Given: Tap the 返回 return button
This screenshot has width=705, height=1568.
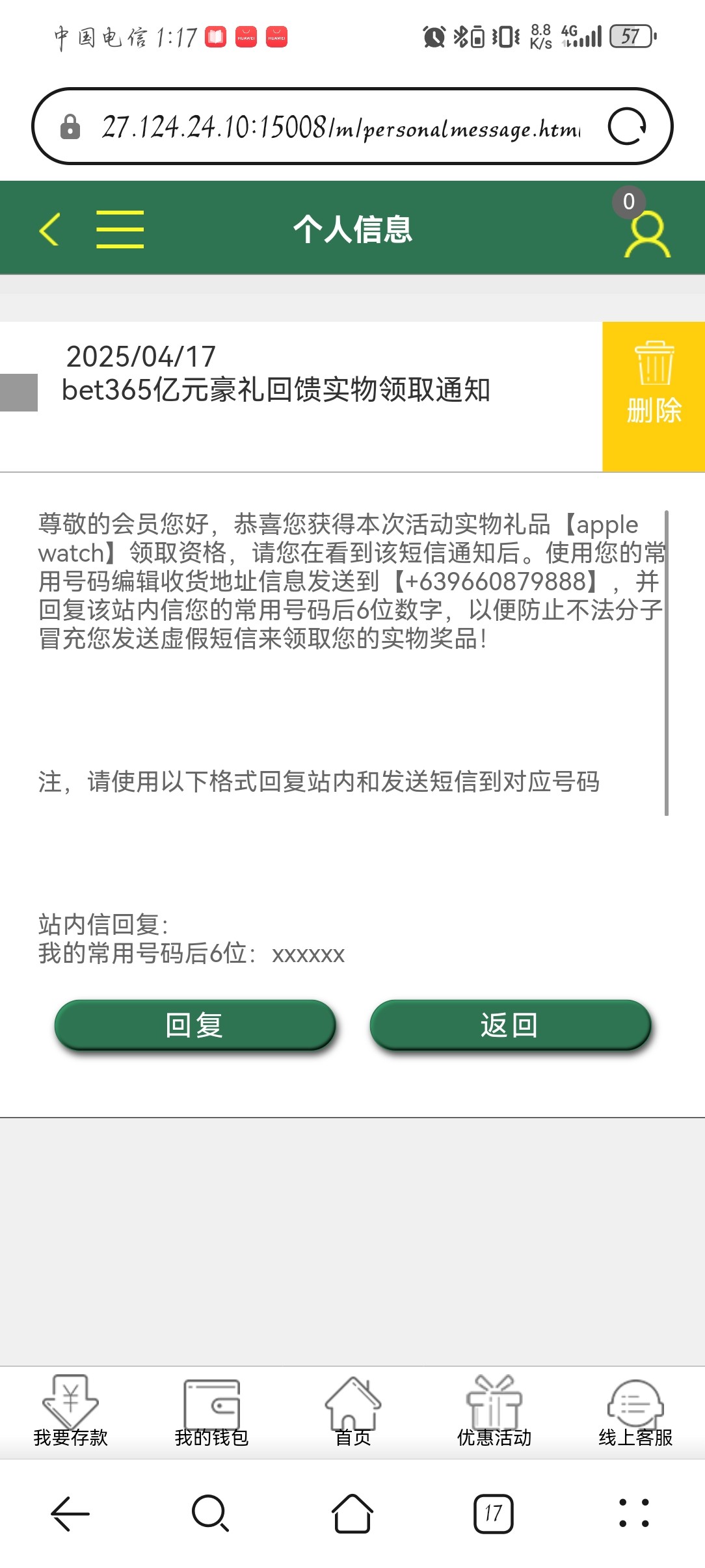Looking at the screenshot, I should [510, 1025].
